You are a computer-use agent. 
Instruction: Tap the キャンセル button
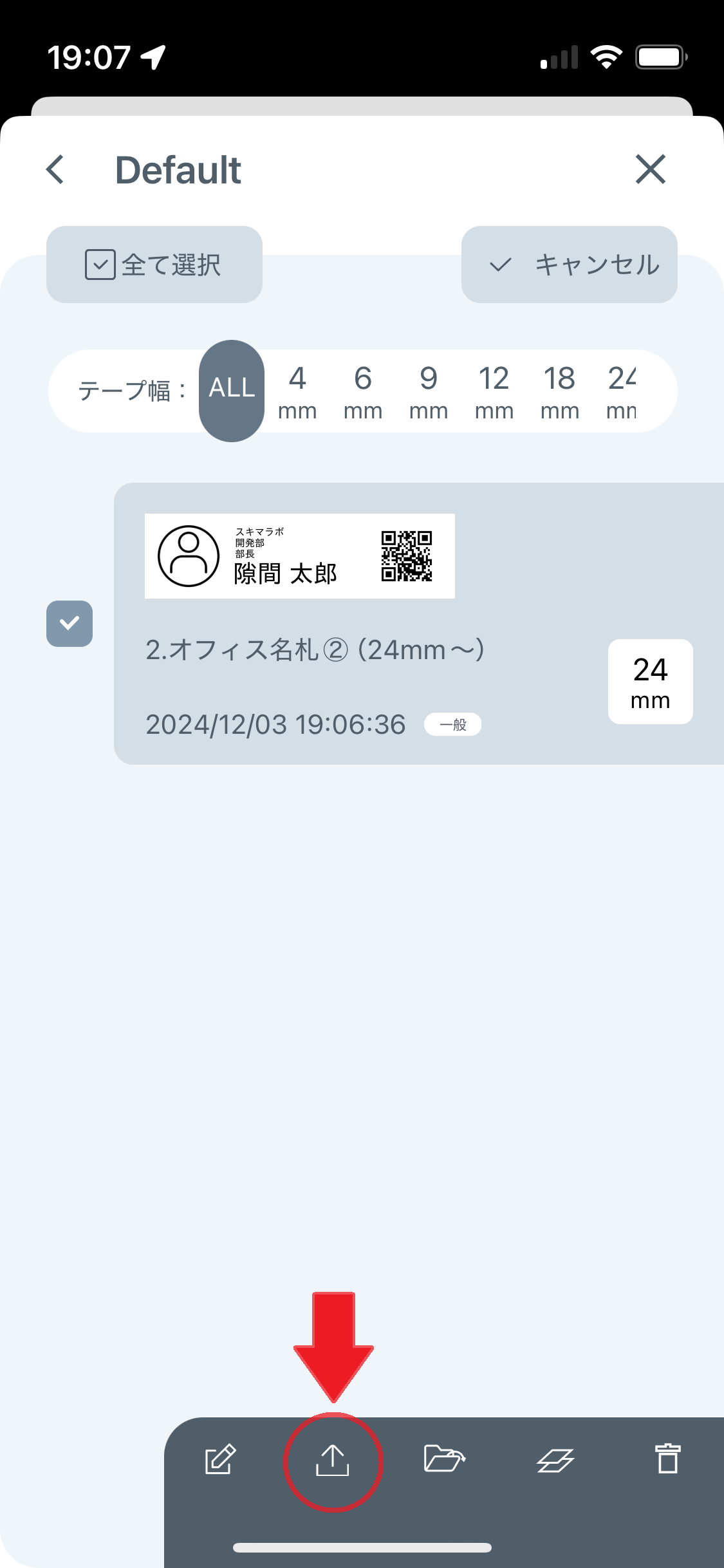tap(570, 265)
